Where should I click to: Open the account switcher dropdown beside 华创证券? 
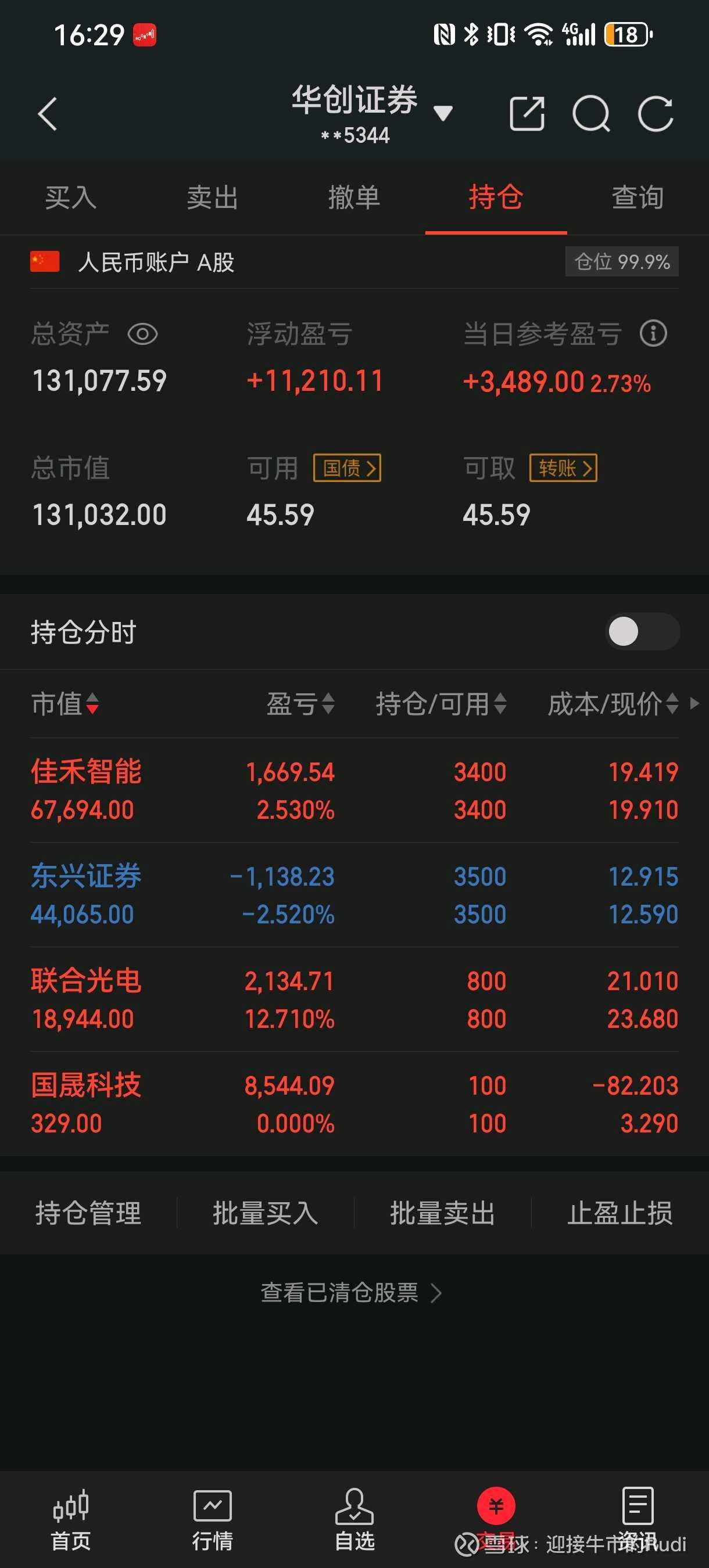tap(444, 112)
